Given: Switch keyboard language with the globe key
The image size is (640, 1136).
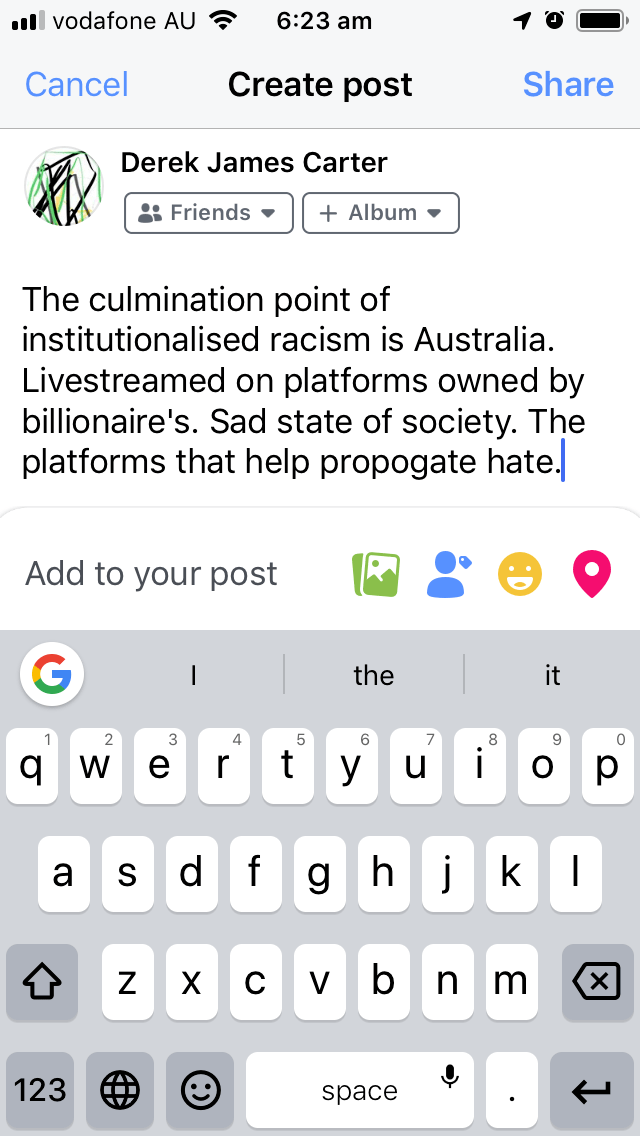Looking at the screenshot, I should pyautogui.click(x=120, y=1090).
